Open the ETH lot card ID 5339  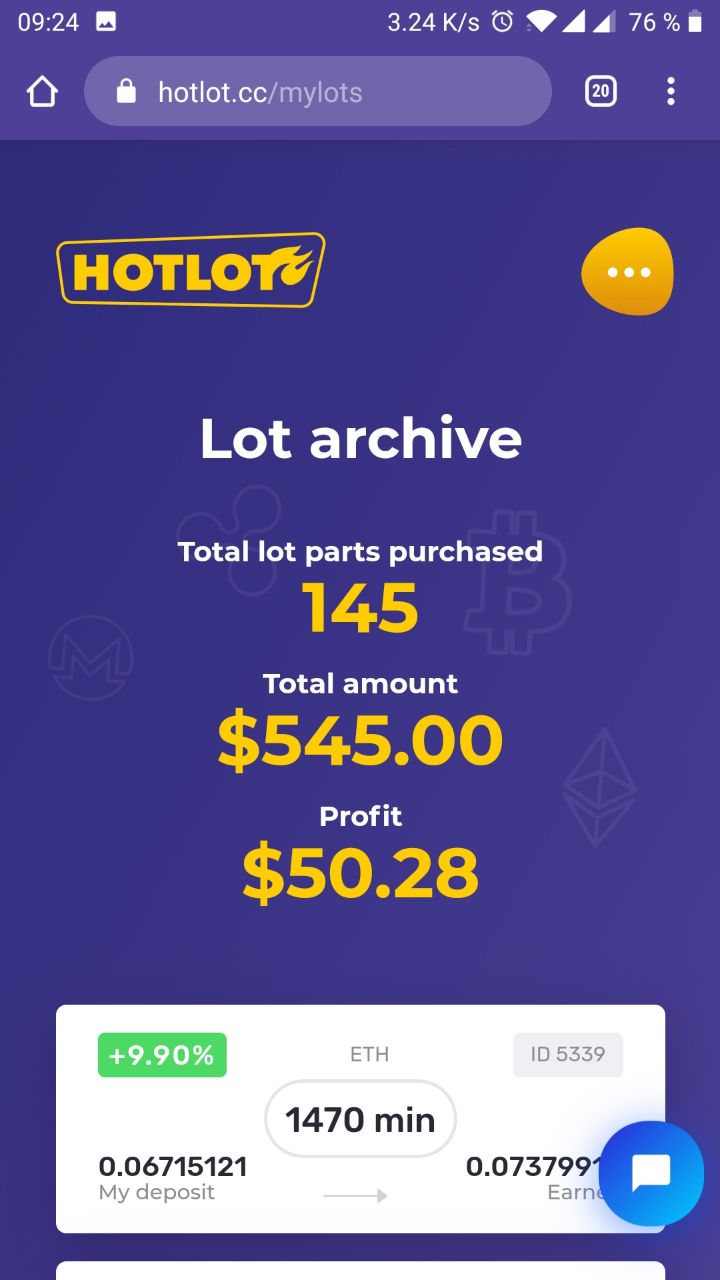point(330,1118)
